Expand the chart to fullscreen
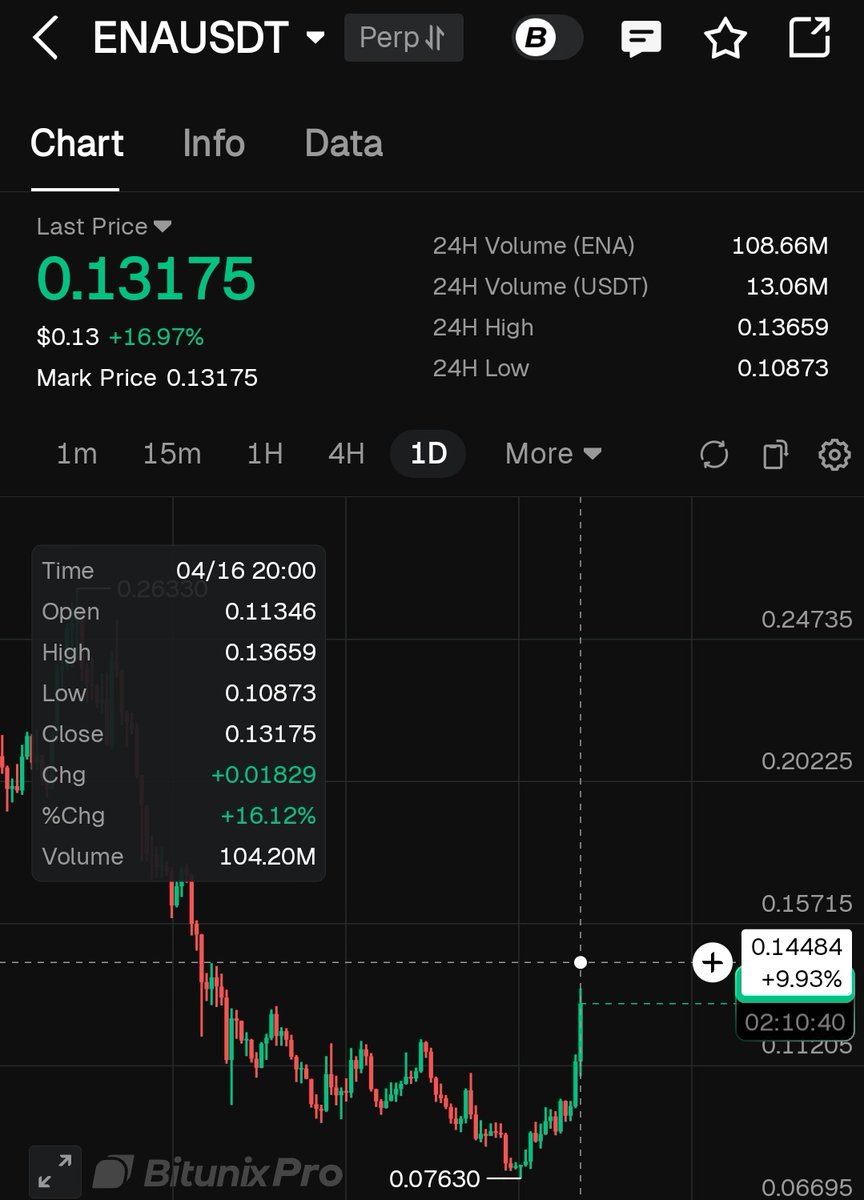The height and width of the screenshot is (1200, 864). click(x=55, y=1168)
